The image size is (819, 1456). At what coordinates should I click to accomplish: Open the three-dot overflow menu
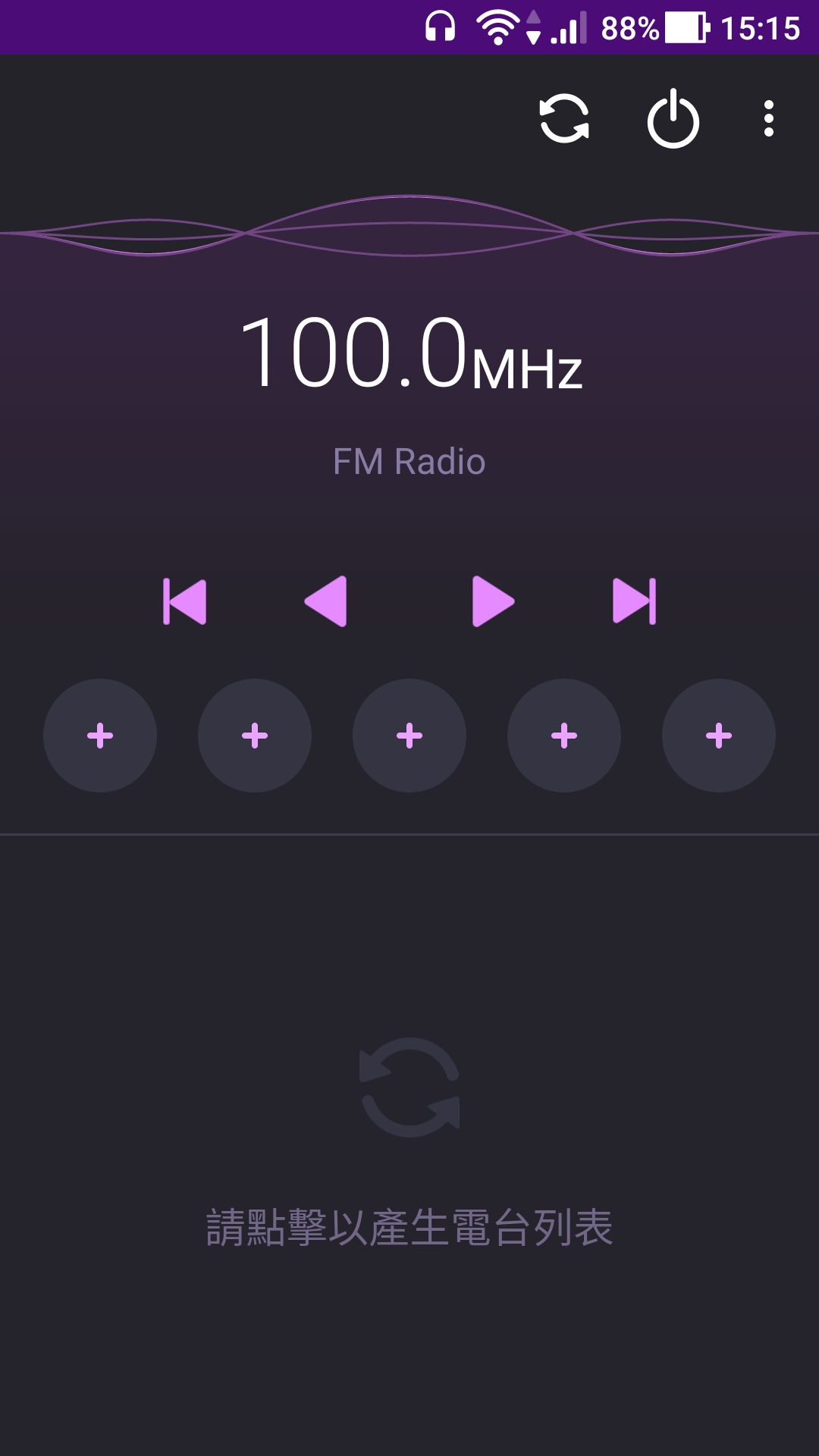(769, 119)
